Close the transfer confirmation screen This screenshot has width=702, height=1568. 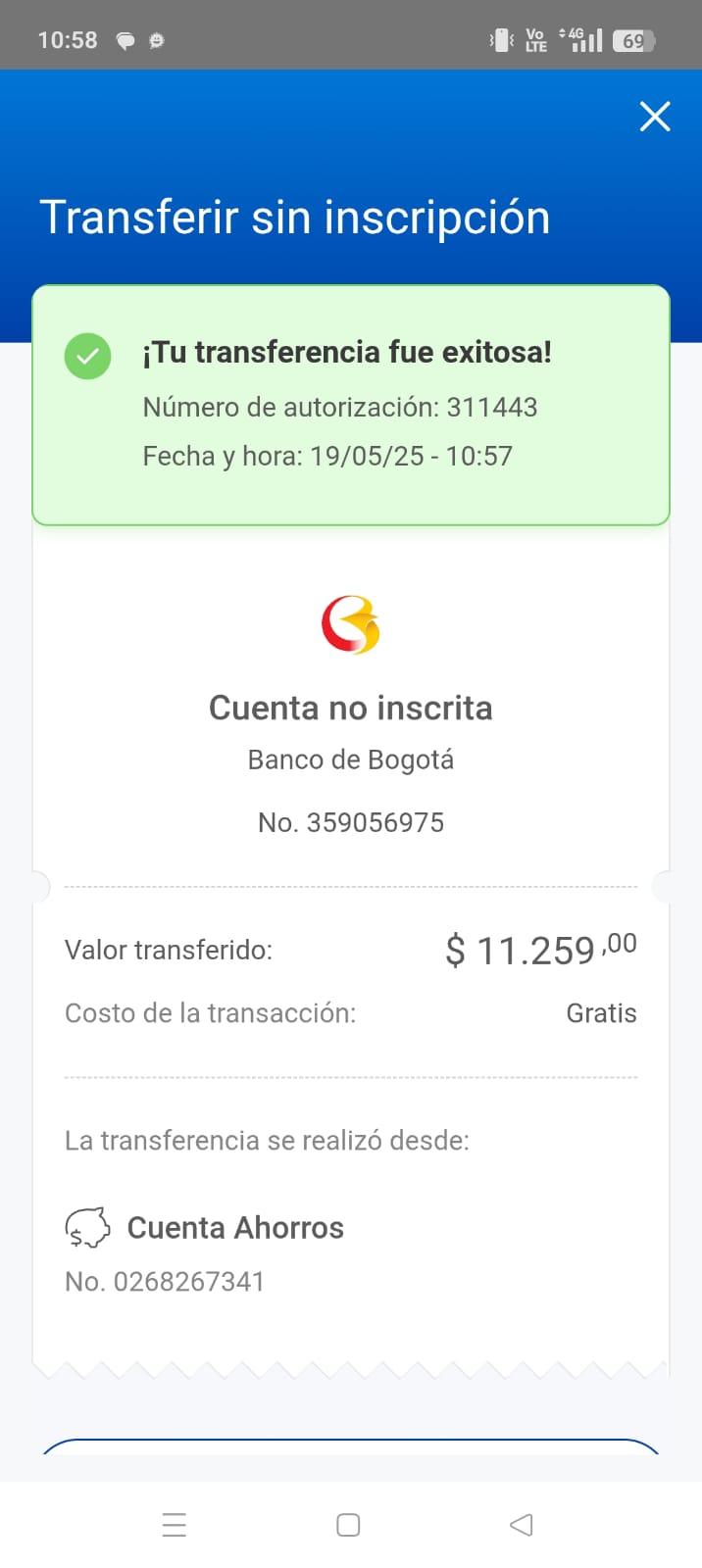655,117
